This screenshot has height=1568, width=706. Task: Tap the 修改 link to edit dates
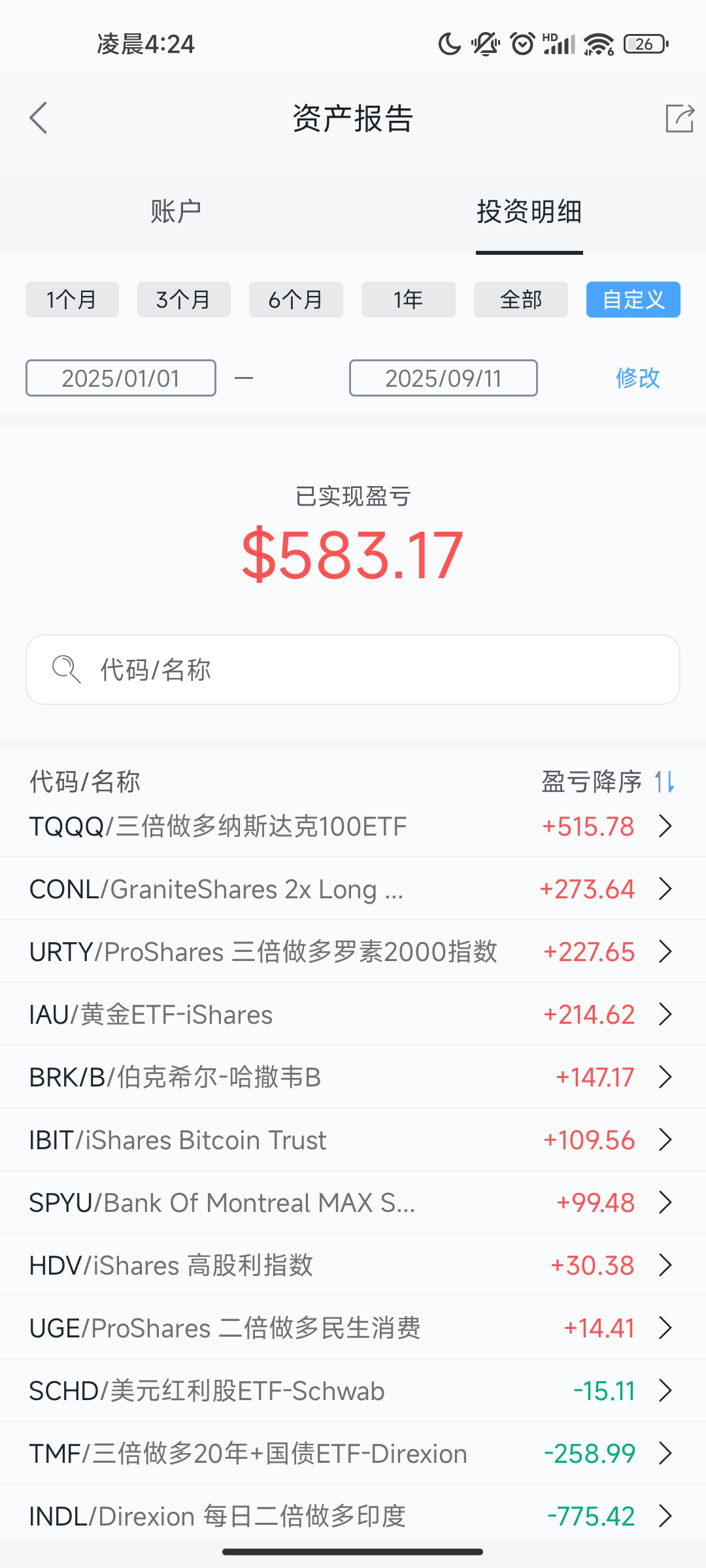[x=637, y=378]
